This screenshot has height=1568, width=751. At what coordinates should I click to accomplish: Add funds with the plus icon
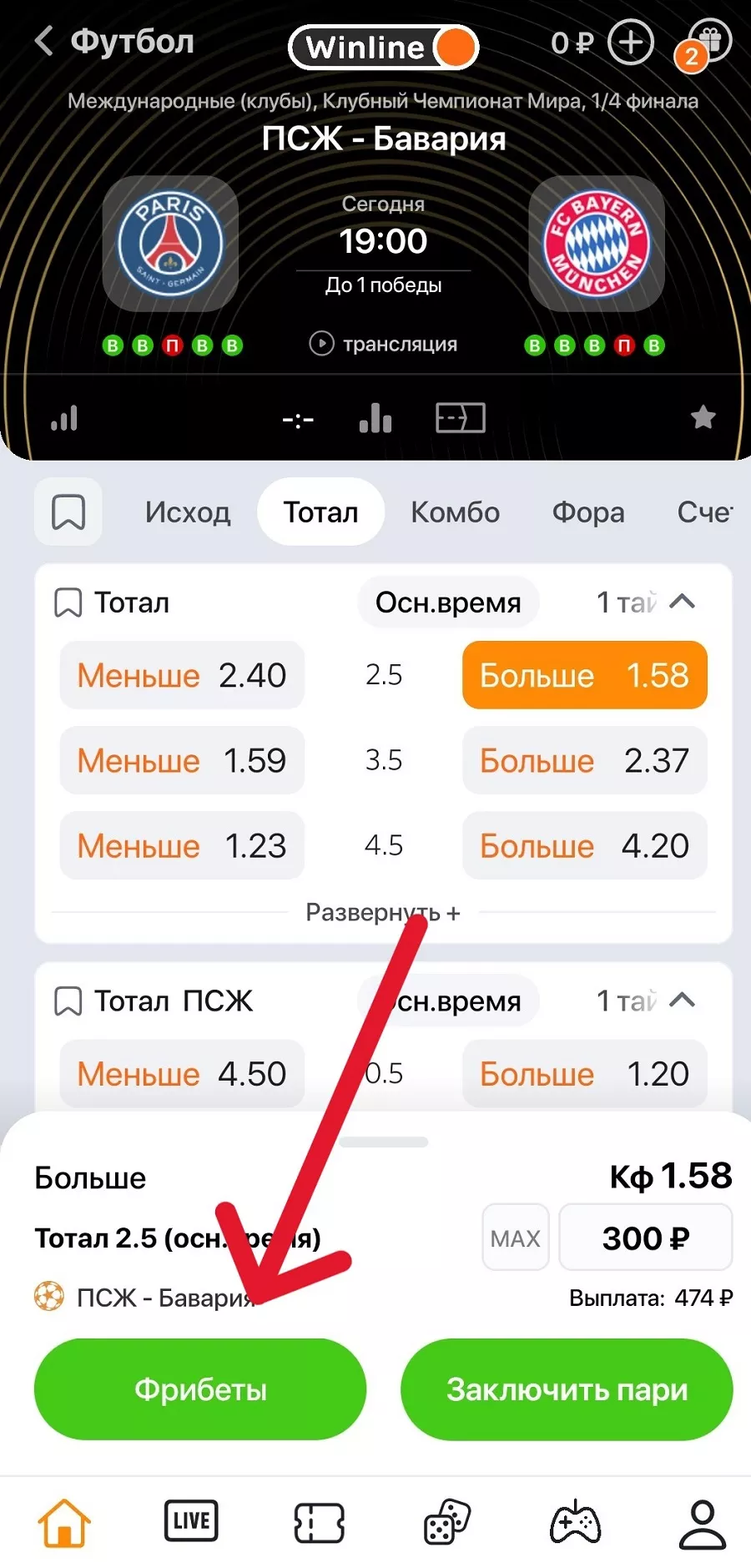tap(630, 42)
